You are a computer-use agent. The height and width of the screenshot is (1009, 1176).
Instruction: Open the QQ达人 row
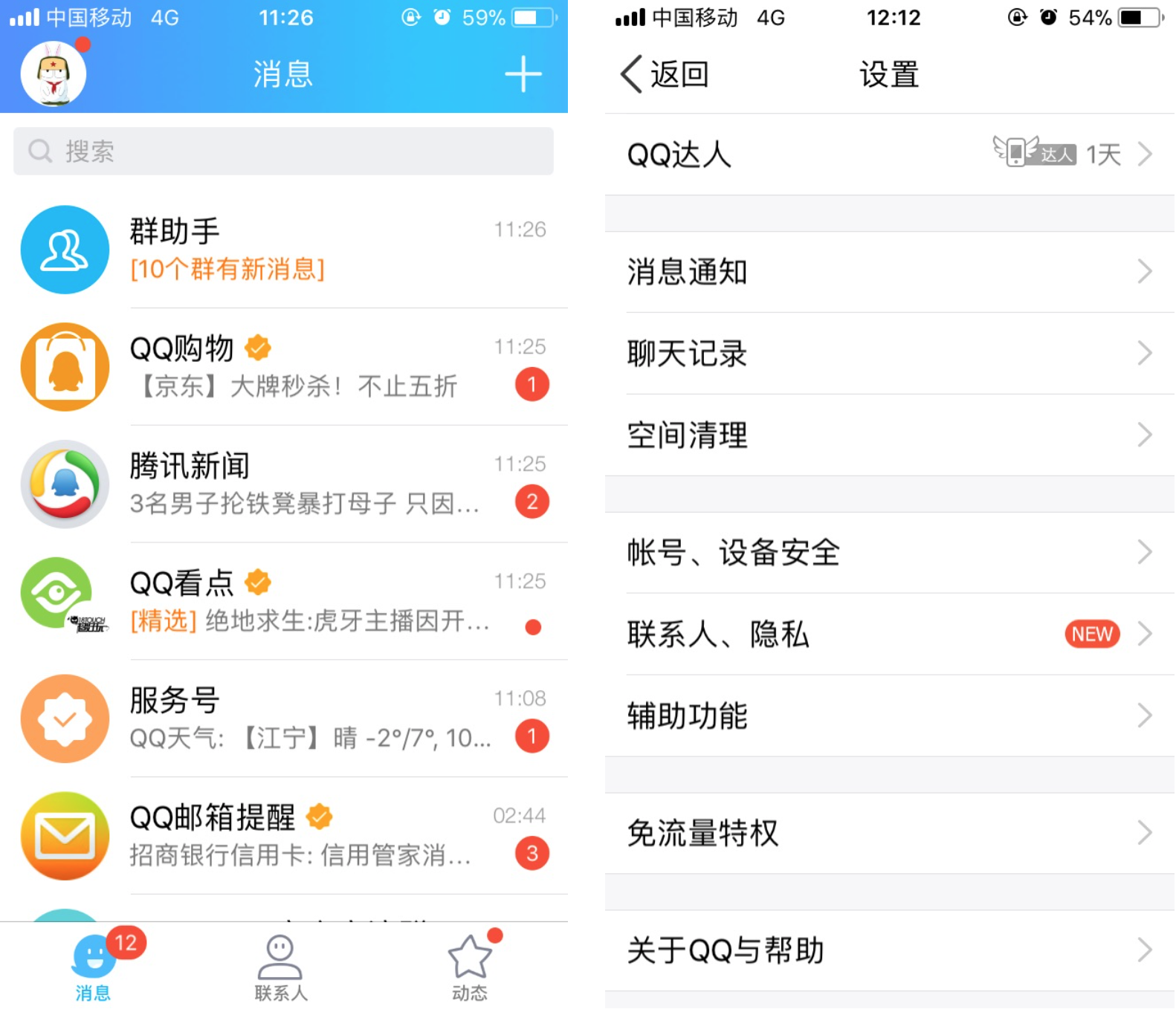pyautogui.click(x=889, y=155)
